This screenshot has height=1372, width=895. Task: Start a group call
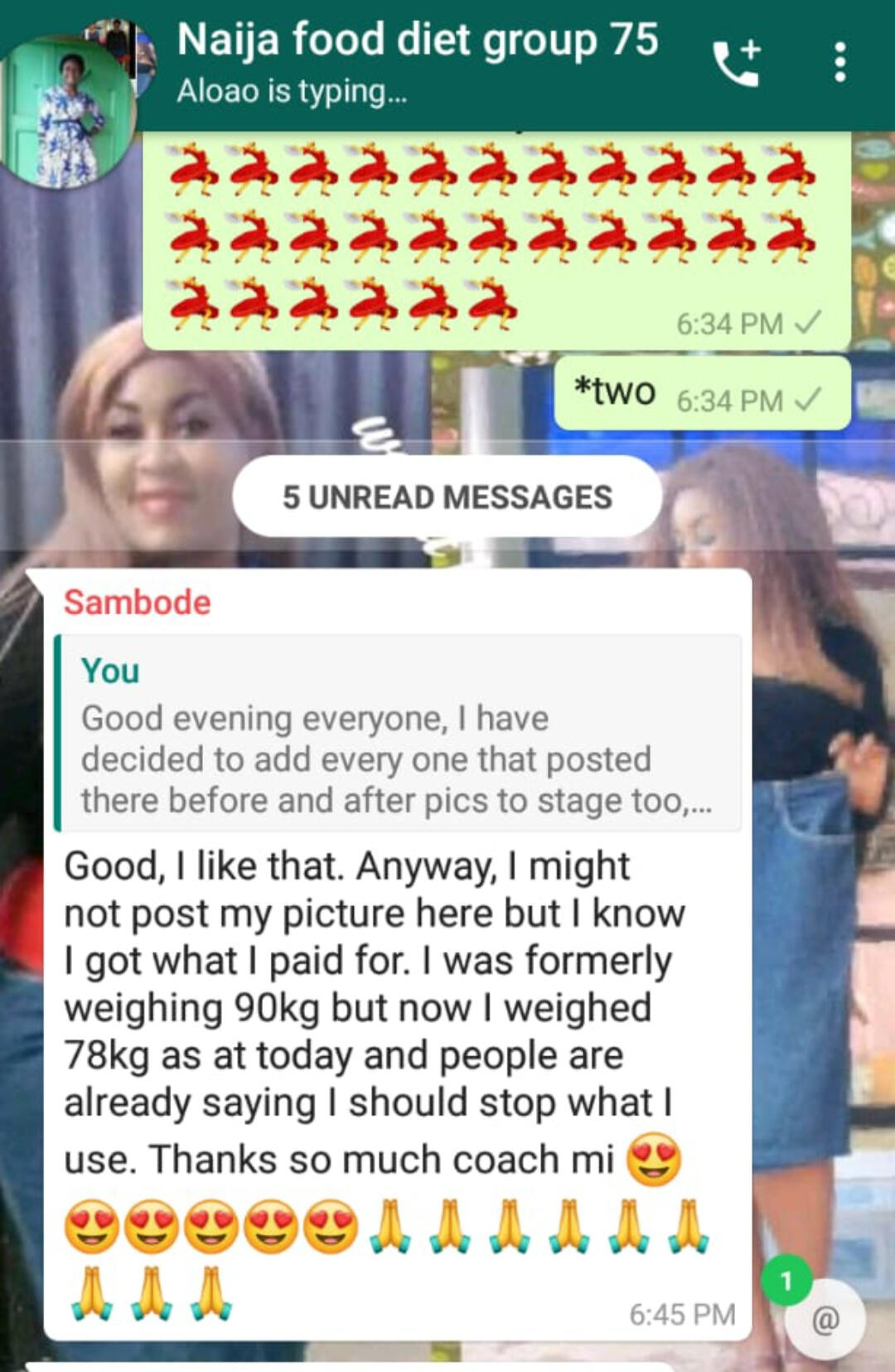[x=737, y=62]
